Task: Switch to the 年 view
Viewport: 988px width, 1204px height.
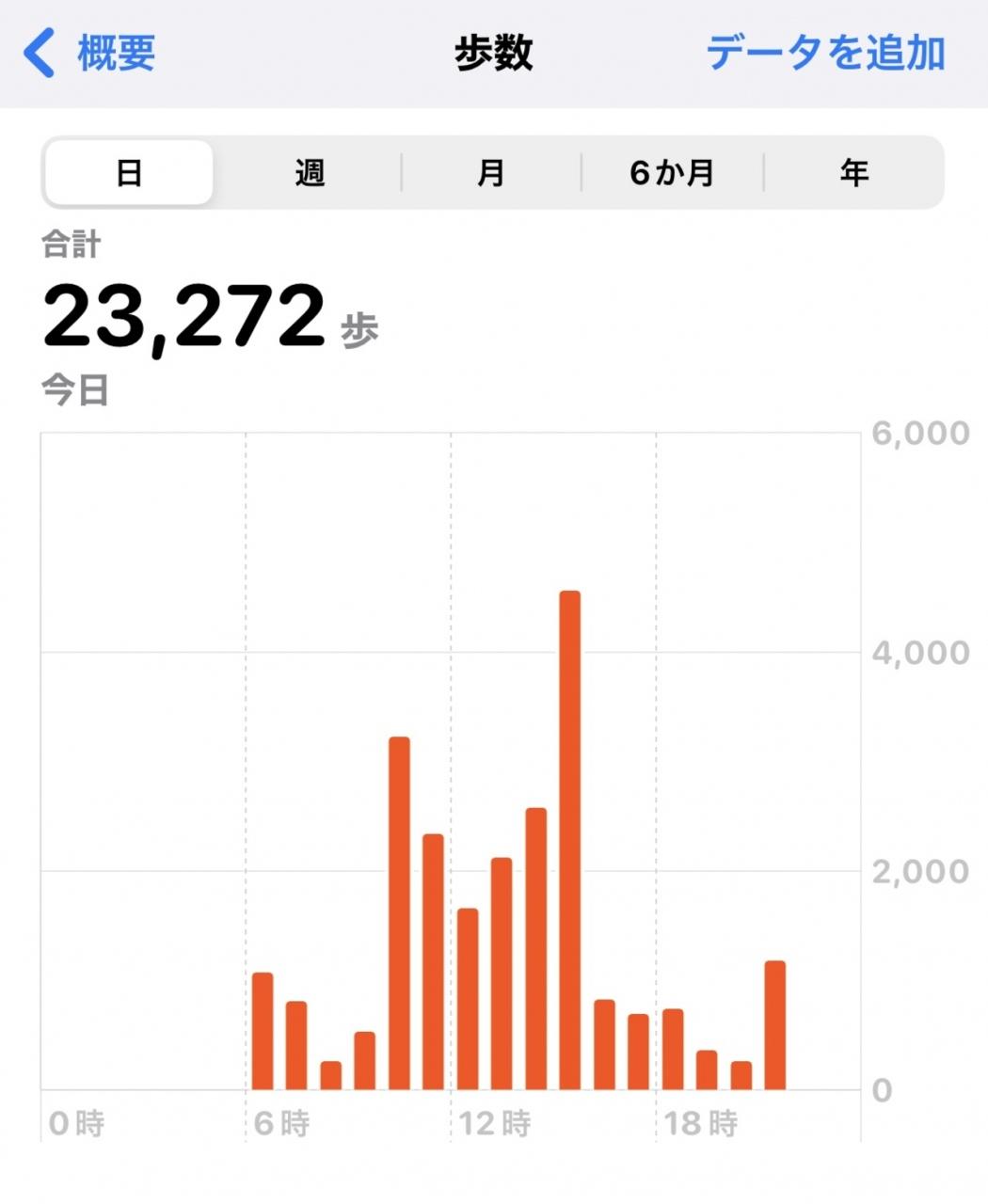Action: pos(853,173)
